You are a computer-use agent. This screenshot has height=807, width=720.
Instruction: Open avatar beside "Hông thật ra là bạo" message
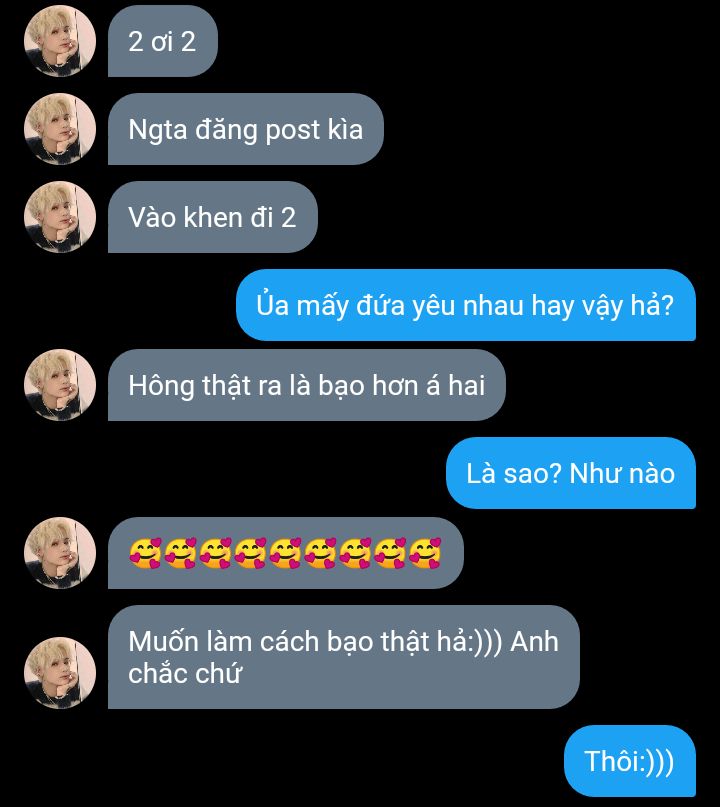click(60, 385)
